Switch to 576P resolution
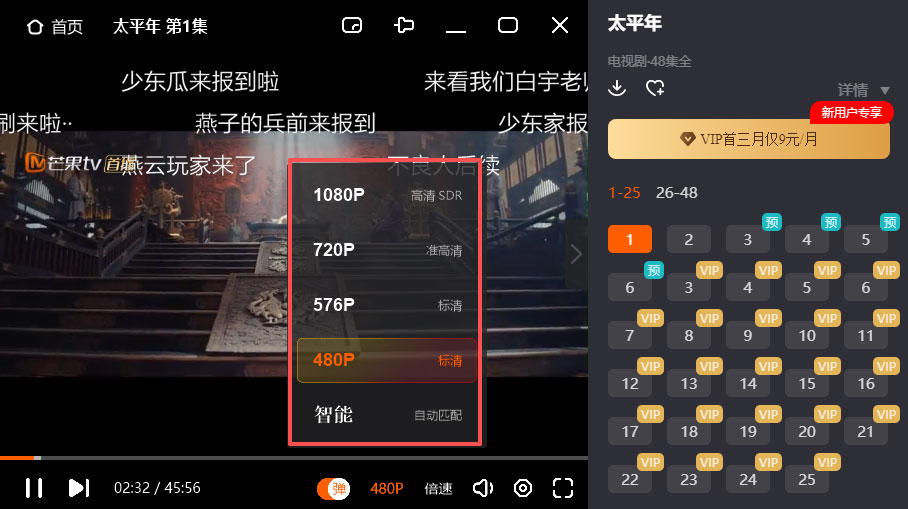Image resolution: width=908 pixels, height=509 pixels. [x=387, y=305]
